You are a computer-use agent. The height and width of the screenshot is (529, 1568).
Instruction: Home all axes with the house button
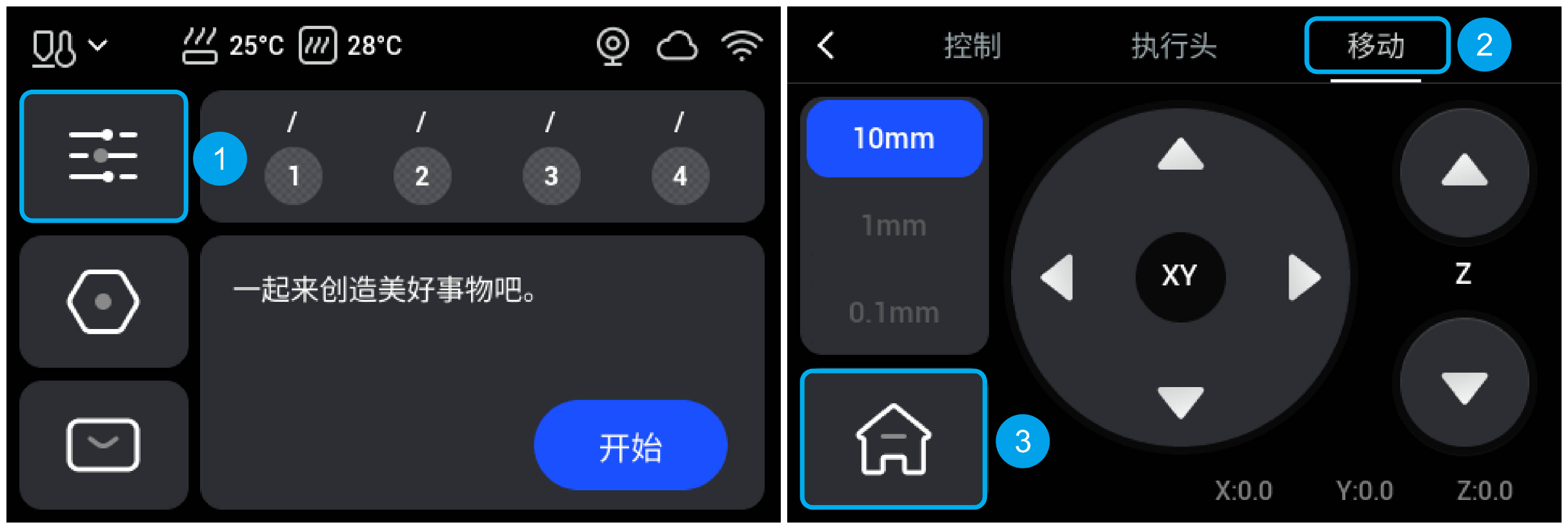pos(894,439)
